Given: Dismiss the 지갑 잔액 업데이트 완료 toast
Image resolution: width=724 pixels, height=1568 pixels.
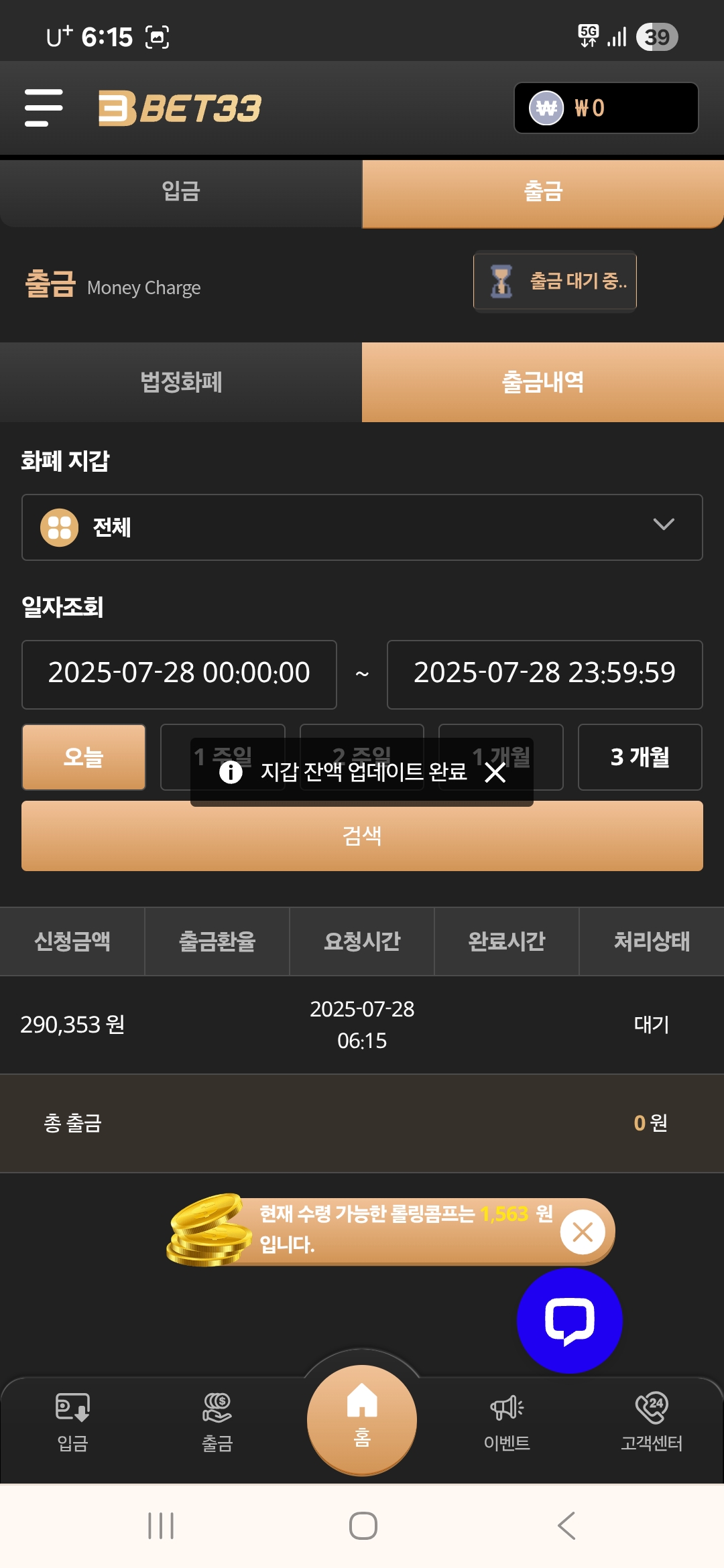Looking at the screenshot, I should (x=495, y=773).
